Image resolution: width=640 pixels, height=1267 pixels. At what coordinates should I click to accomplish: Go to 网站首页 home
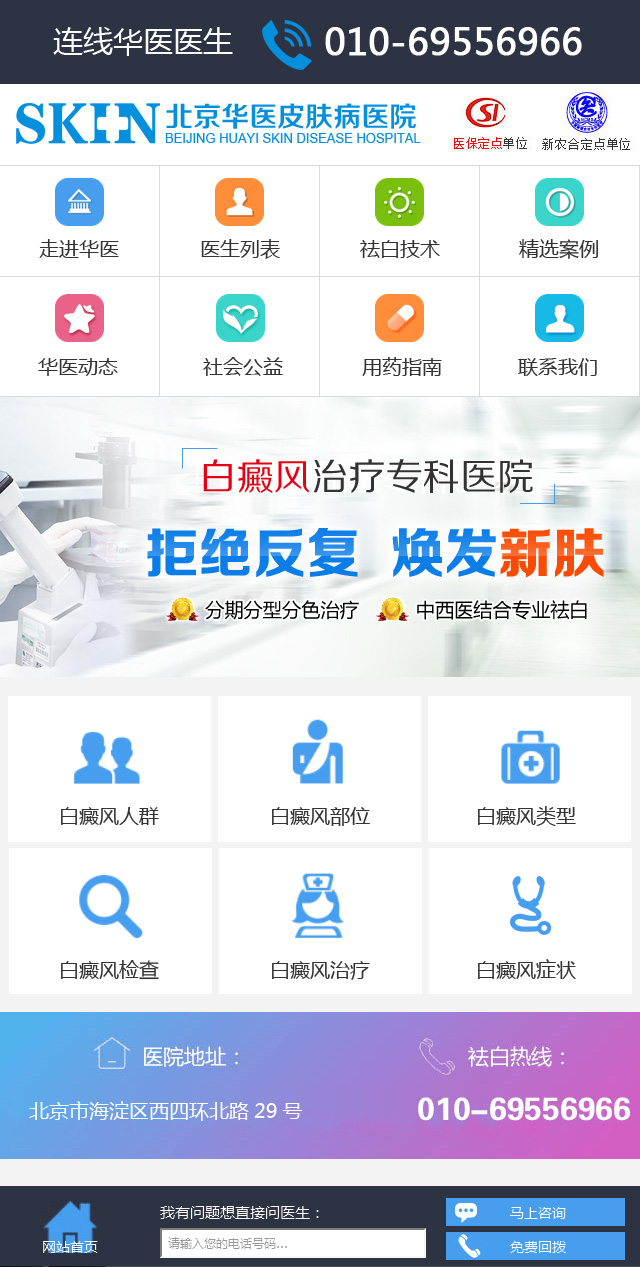click(70, 1229)
